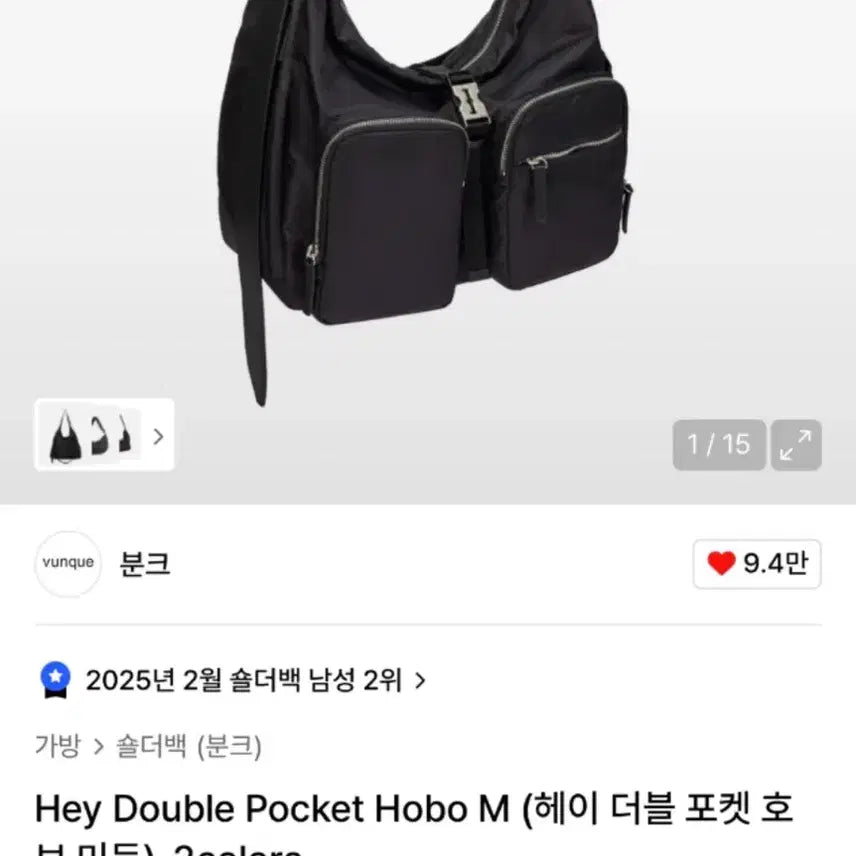This screenshot has width=856, height=856.
Task: Go to the 가방 category
Action: [x=57, y=745]
